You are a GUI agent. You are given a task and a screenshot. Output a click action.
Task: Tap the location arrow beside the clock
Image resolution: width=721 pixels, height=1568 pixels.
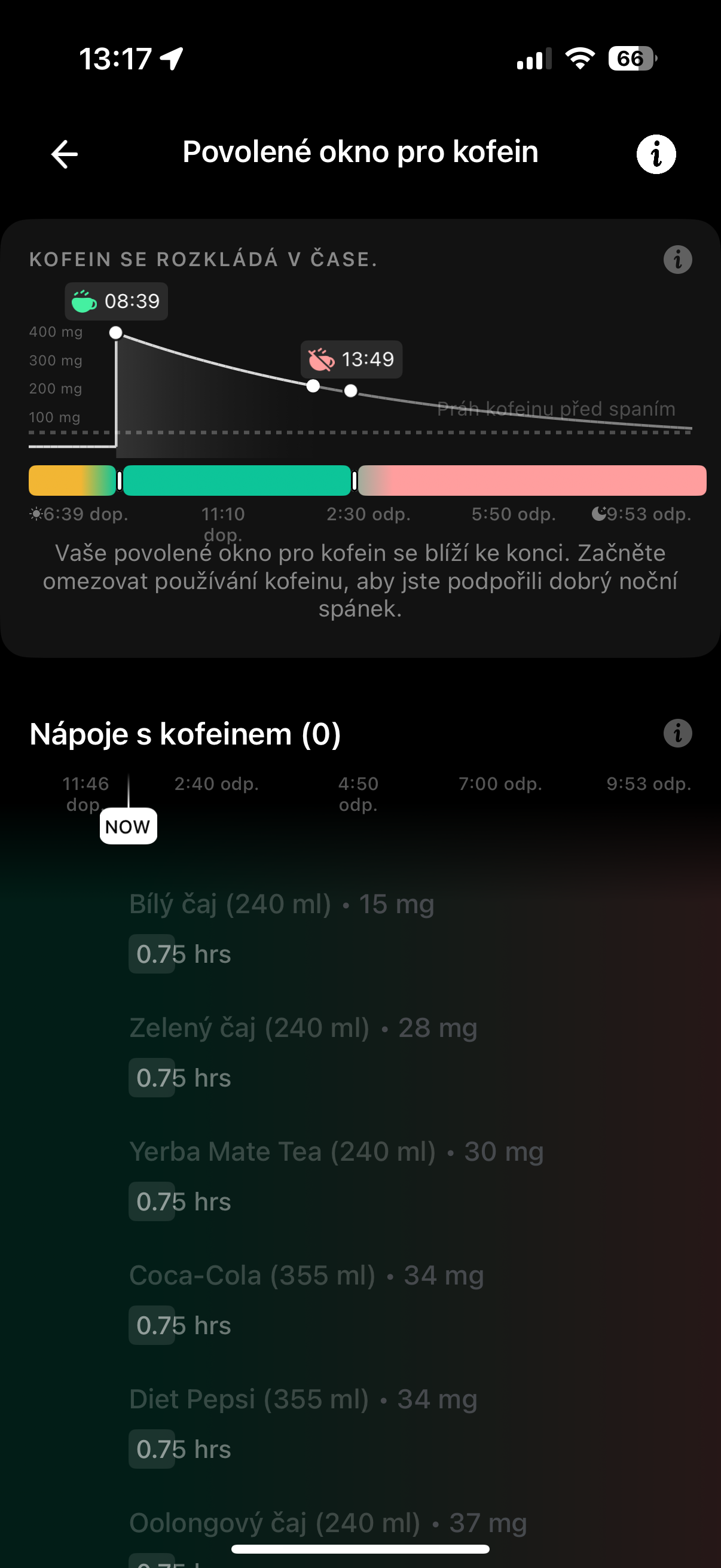tap(171, 57)
